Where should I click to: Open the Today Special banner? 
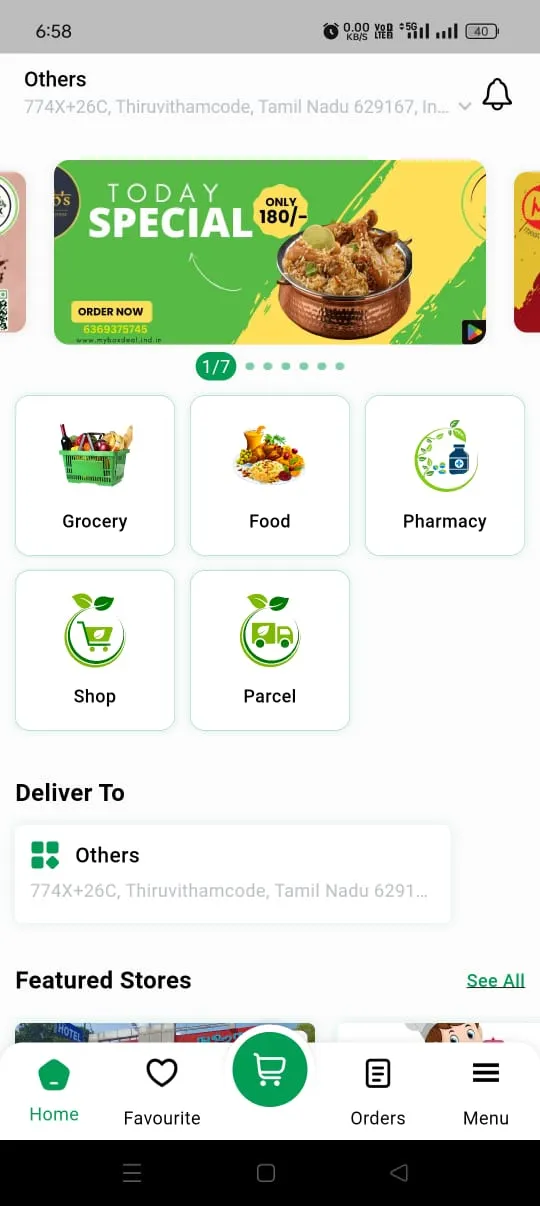[270, 252]
